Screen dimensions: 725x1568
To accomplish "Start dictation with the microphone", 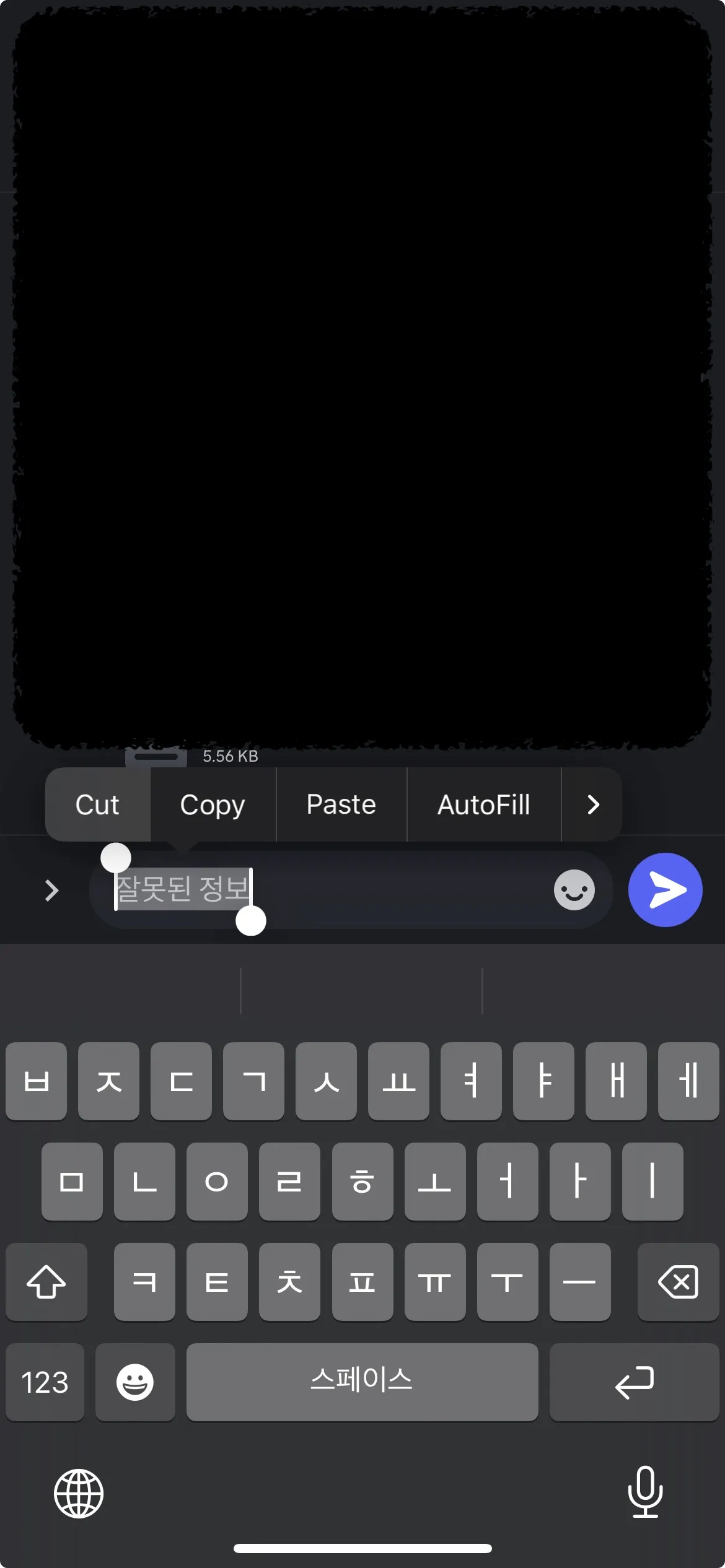I will 645,1492.
